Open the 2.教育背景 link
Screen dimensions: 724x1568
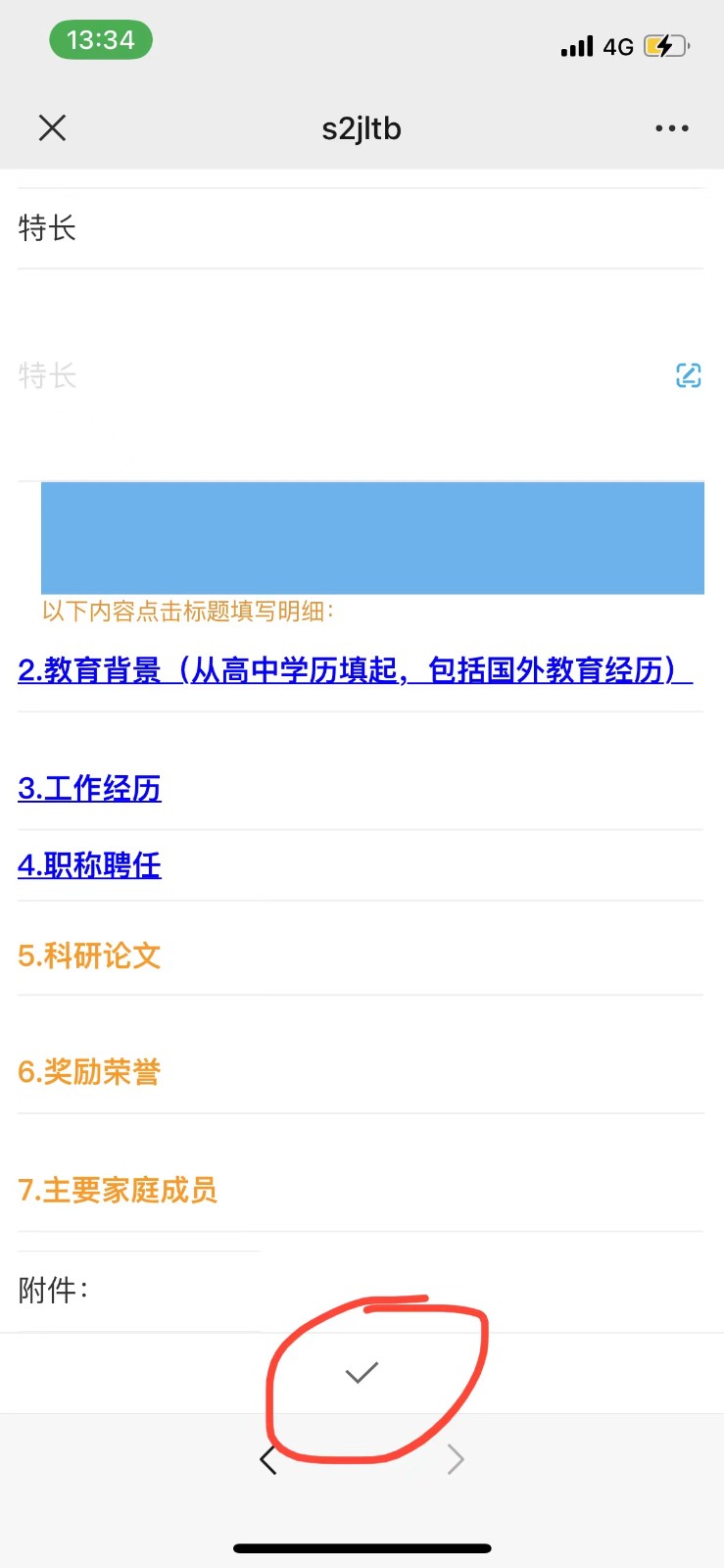click(x=355, y=670)
